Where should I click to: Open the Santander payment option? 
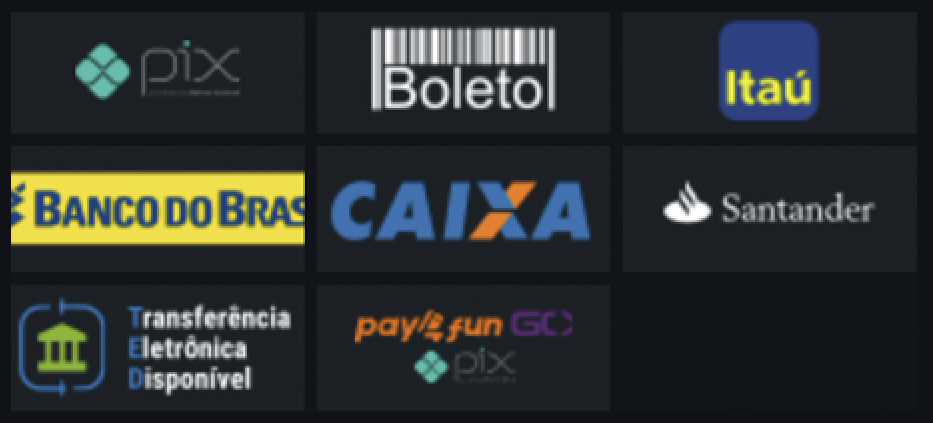tap(769, 208)
